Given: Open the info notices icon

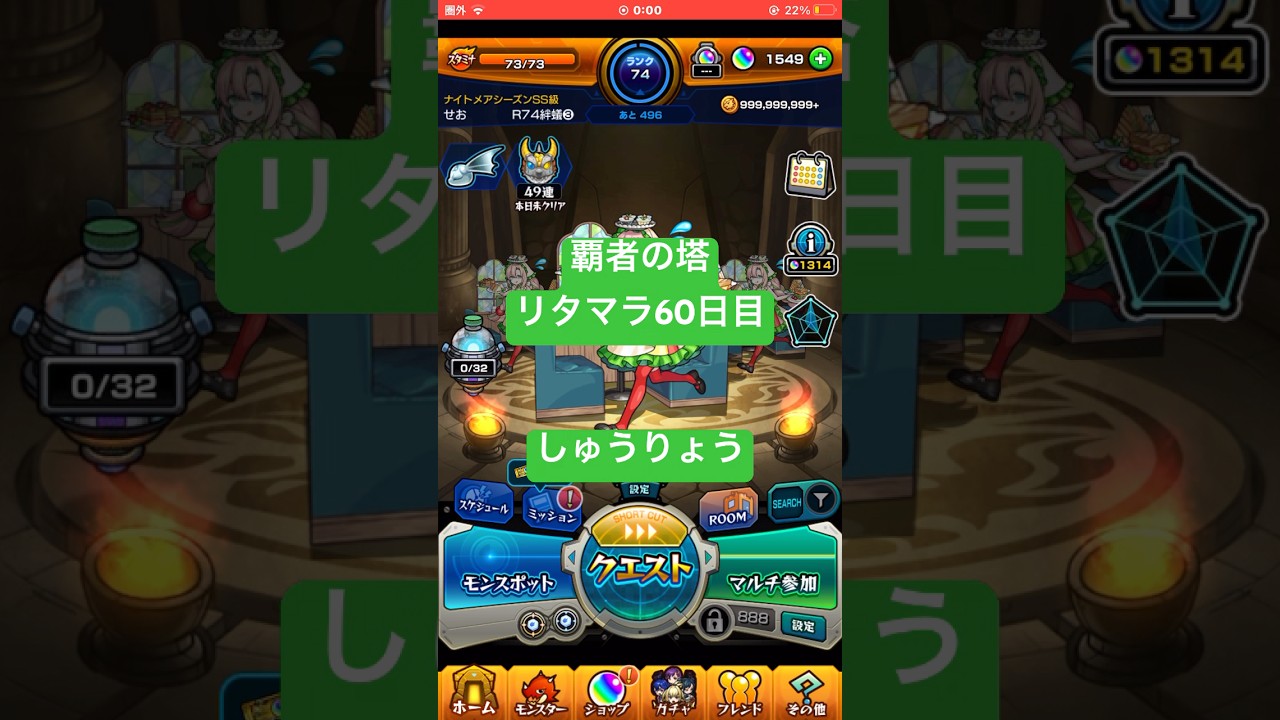Looking at the screenshot, I should 810,249.
